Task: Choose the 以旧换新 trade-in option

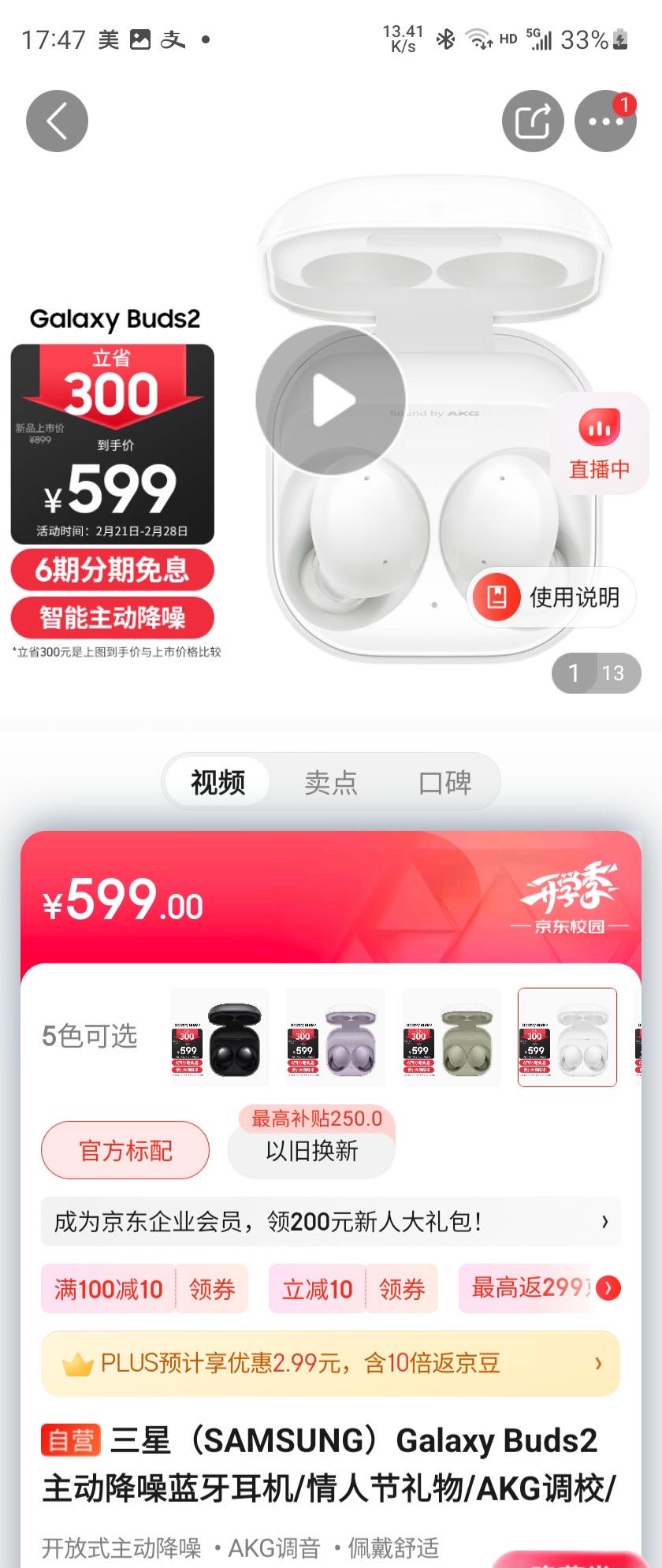Action: click(311, 1150)
